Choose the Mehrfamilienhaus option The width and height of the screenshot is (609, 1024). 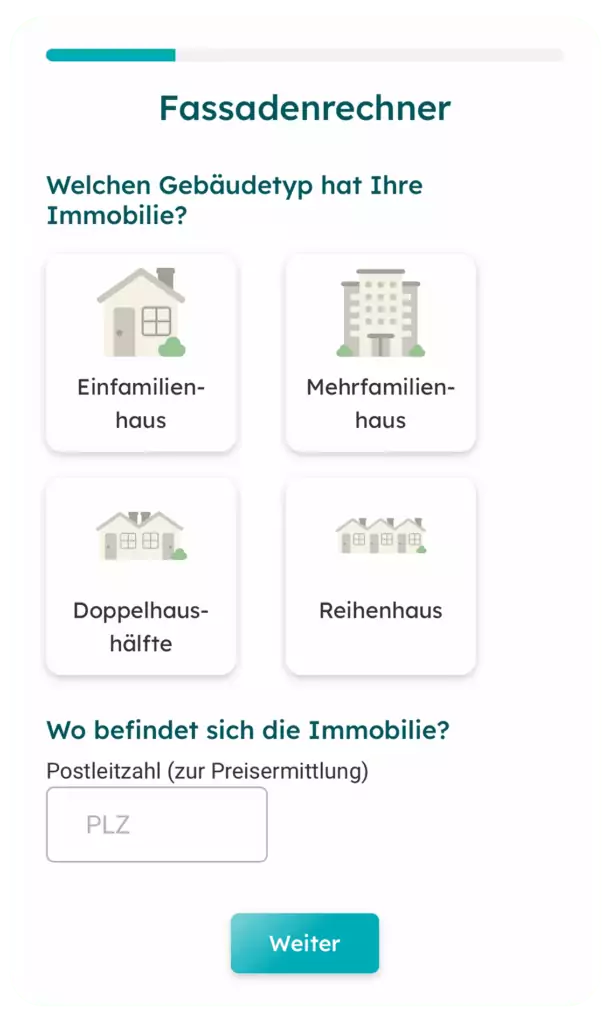(381, 353)
